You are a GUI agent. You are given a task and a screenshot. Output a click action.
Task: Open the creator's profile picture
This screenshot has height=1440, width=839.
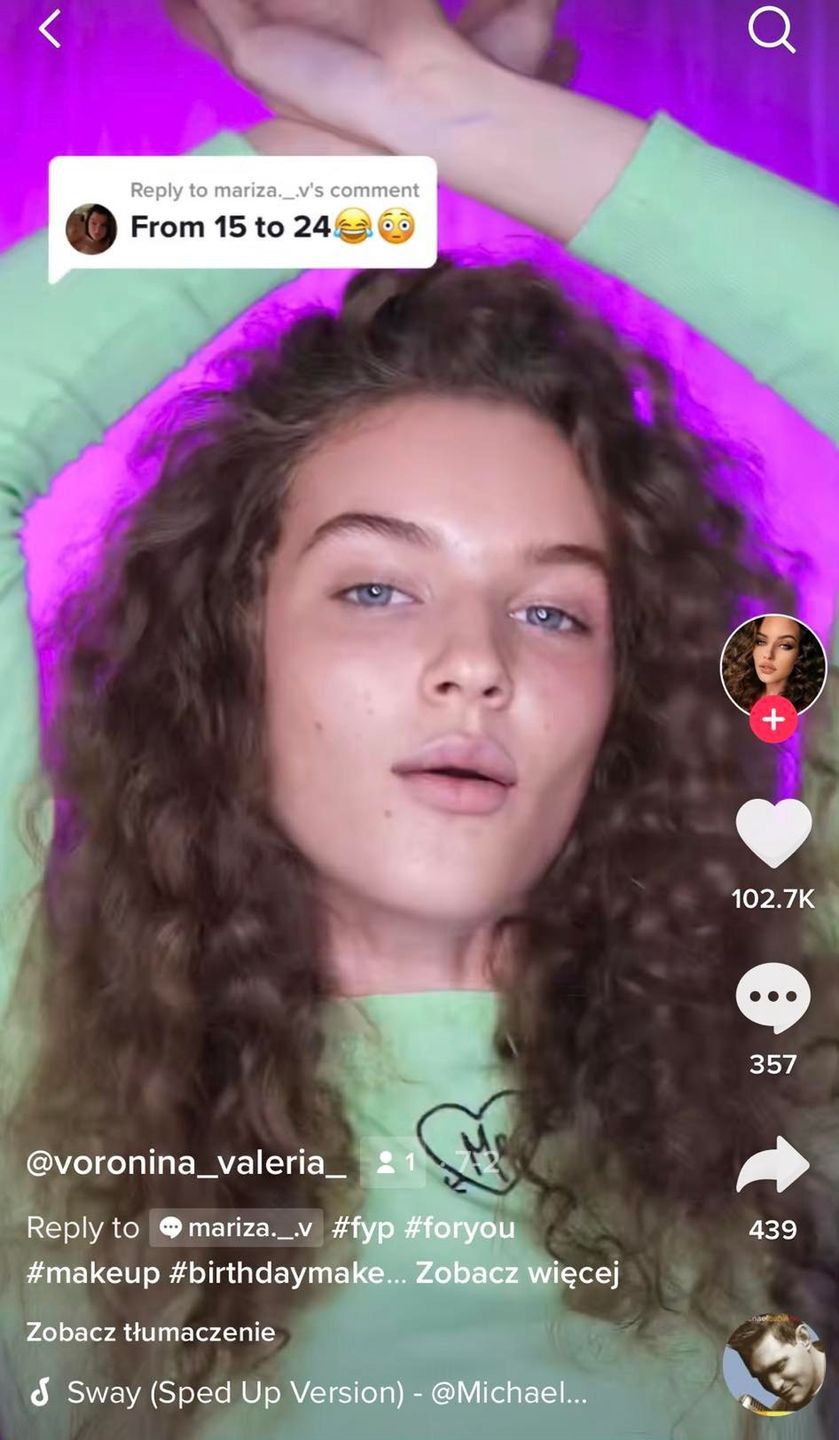[773, 664]
